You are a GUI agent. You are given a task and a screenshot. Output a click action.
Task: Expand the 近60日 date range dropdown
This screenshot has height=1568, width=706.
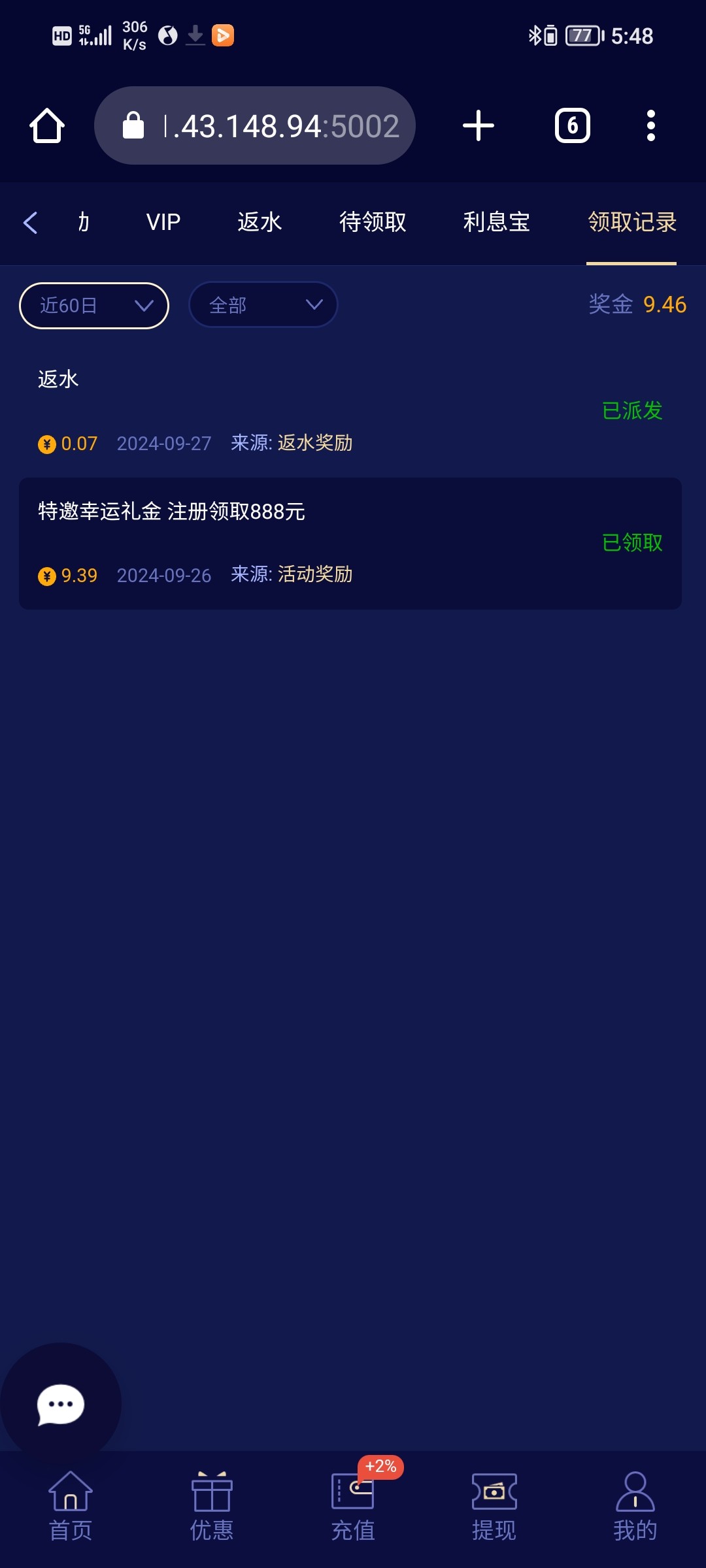point(94,305)
